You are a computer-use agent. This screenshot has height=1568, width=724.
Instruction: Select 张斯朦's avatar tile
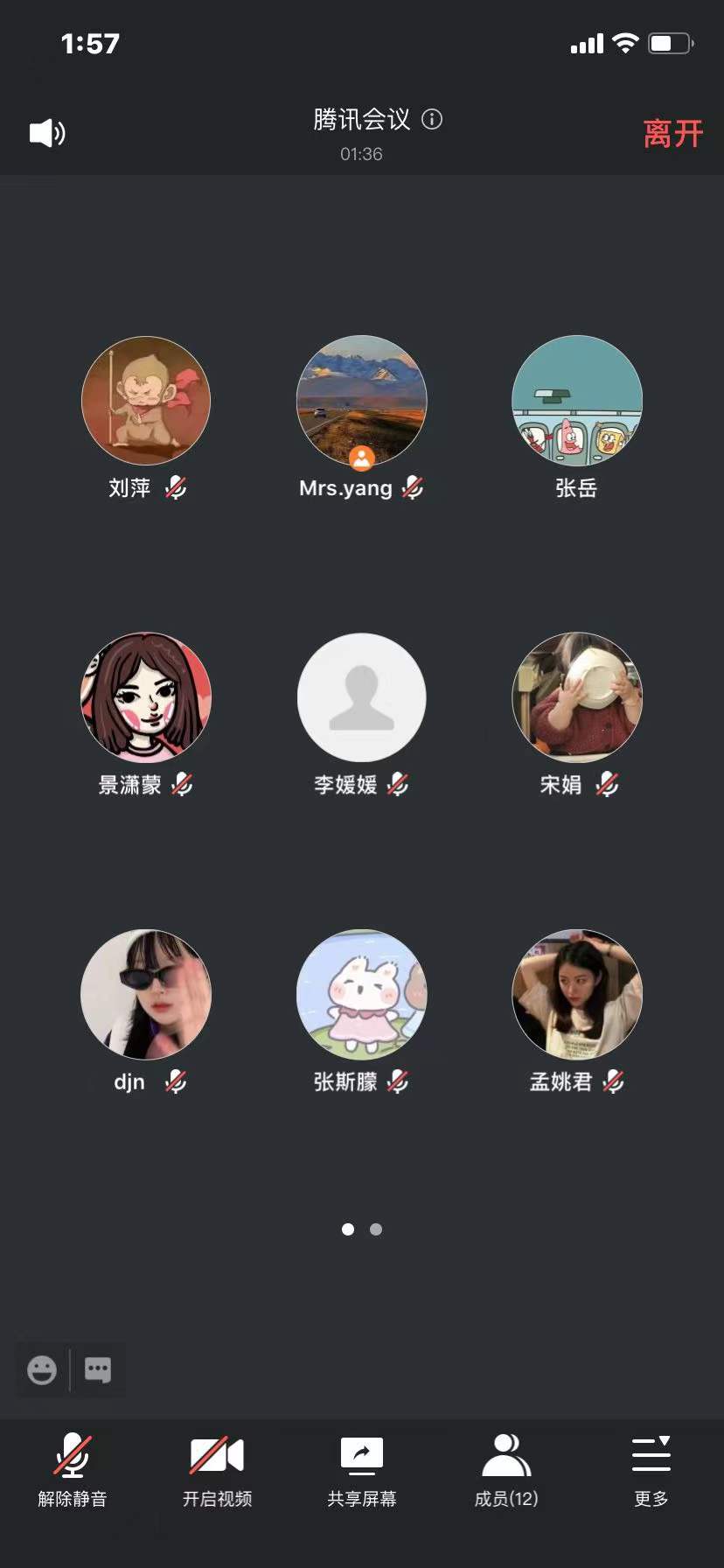pos(362,994)
